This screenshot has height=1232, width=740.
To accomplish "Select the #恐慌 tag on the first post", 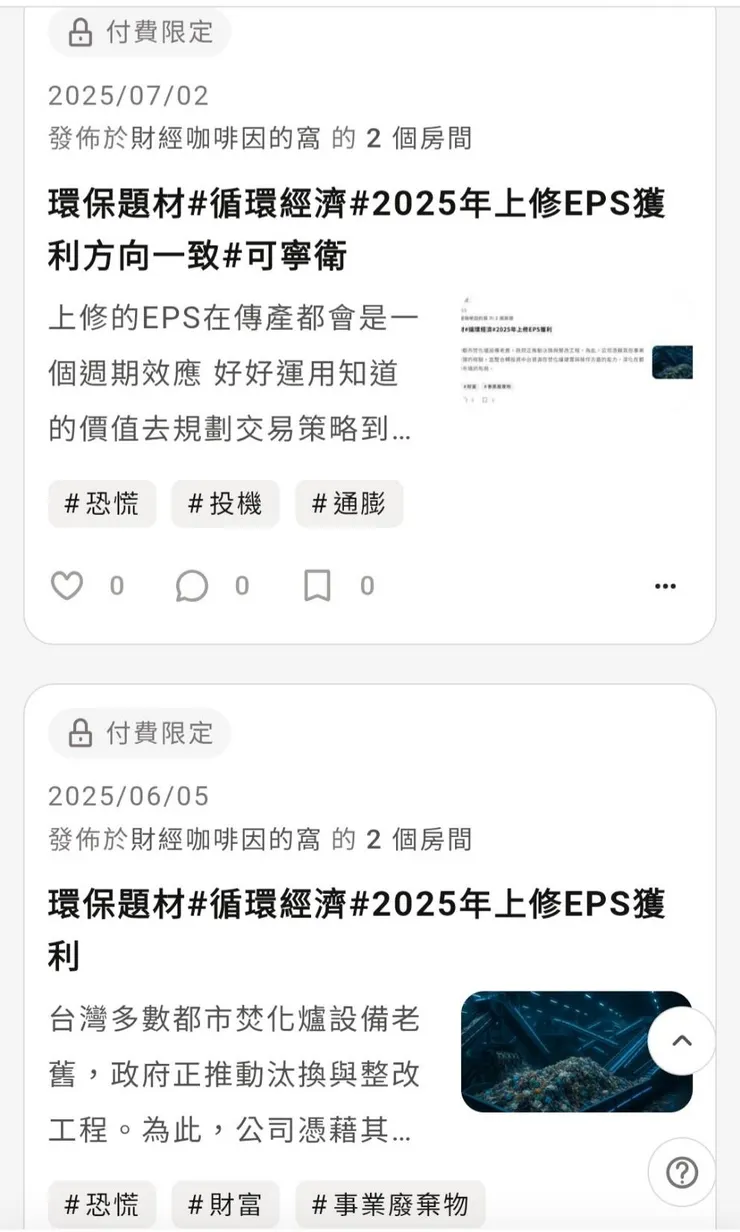I will (102, 503).
